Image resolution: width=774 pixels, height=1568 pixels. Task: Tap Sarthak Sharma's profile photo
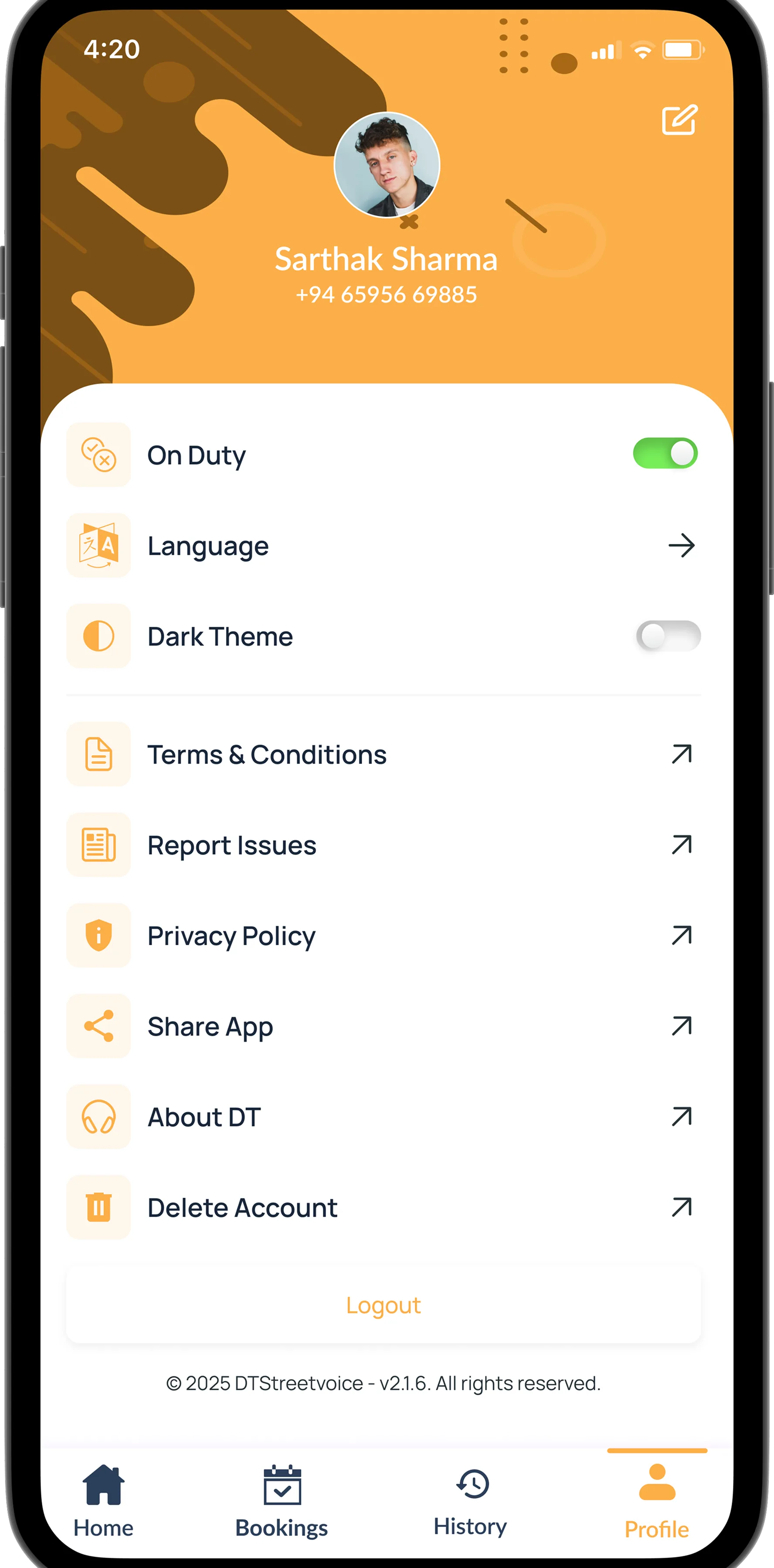coord(387,165)
